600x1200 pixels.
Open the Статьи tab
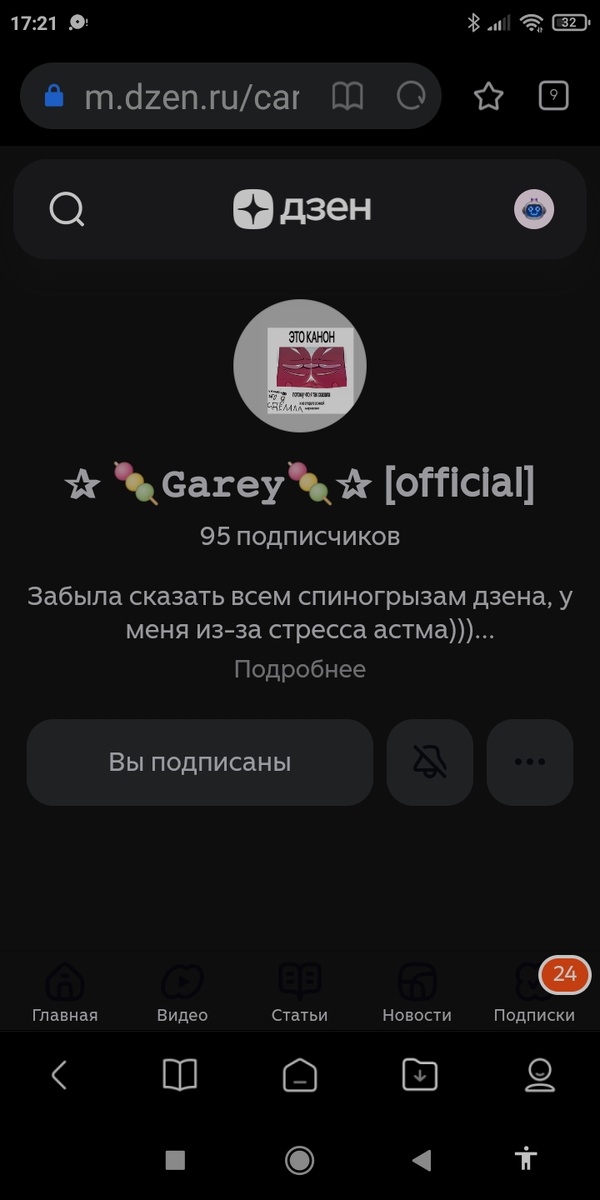point(299,993)
